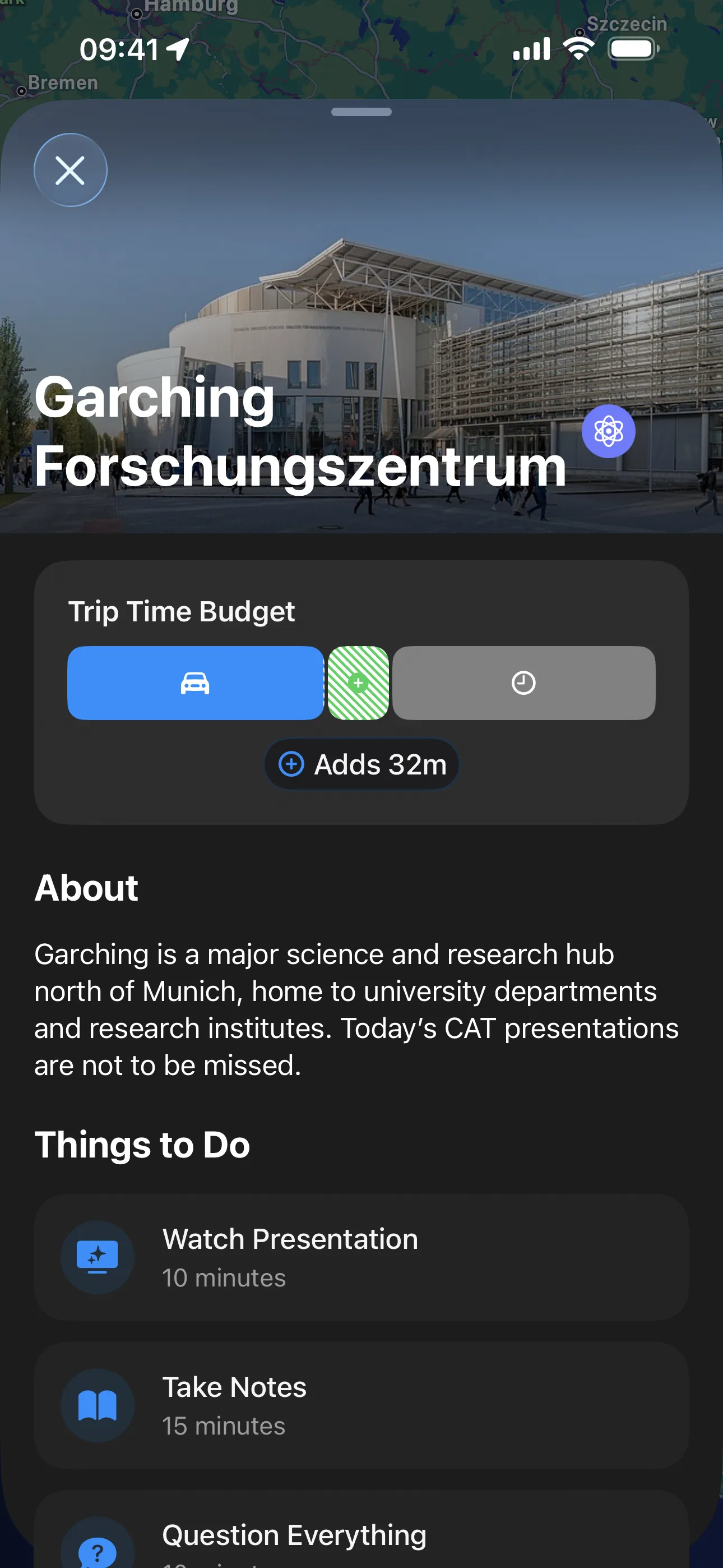Select the gray clock time segment

(x=523, y=683)
